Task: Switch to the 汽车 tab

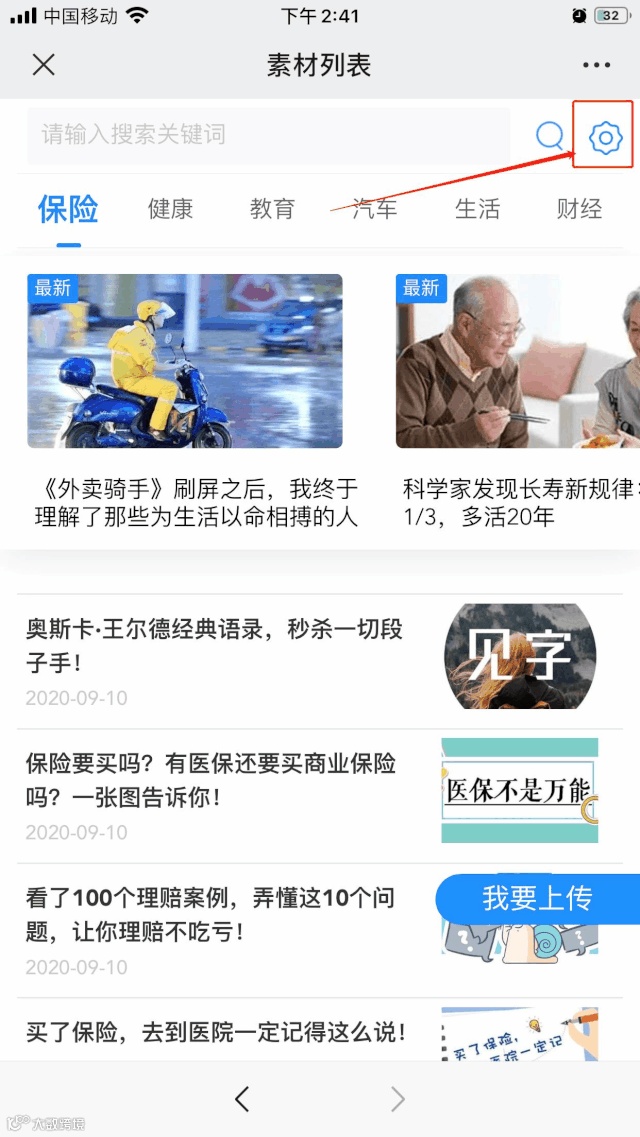Action: (x=375, y=210)
